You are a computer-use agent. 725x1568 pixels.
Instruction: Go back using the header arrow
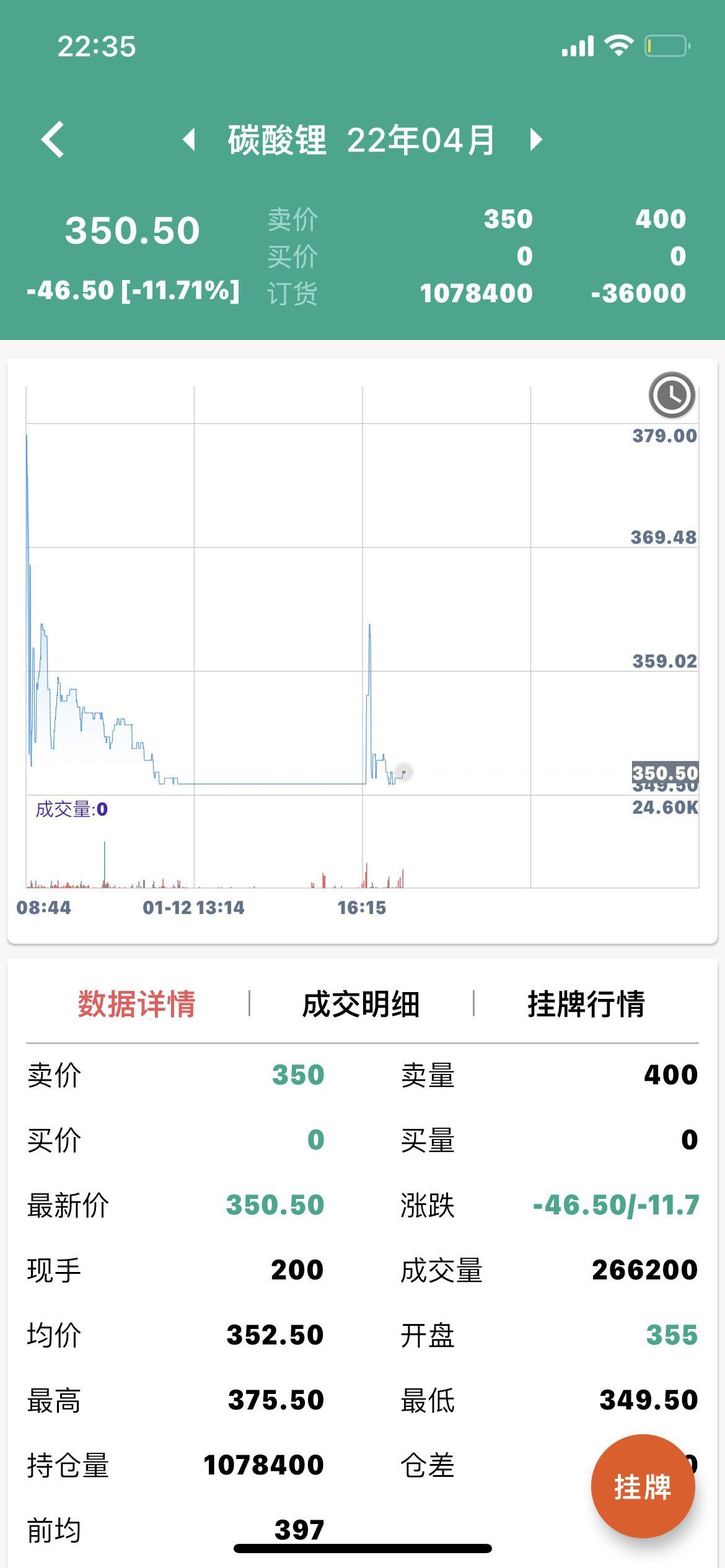pyautogui.click(x=53, y=139)
